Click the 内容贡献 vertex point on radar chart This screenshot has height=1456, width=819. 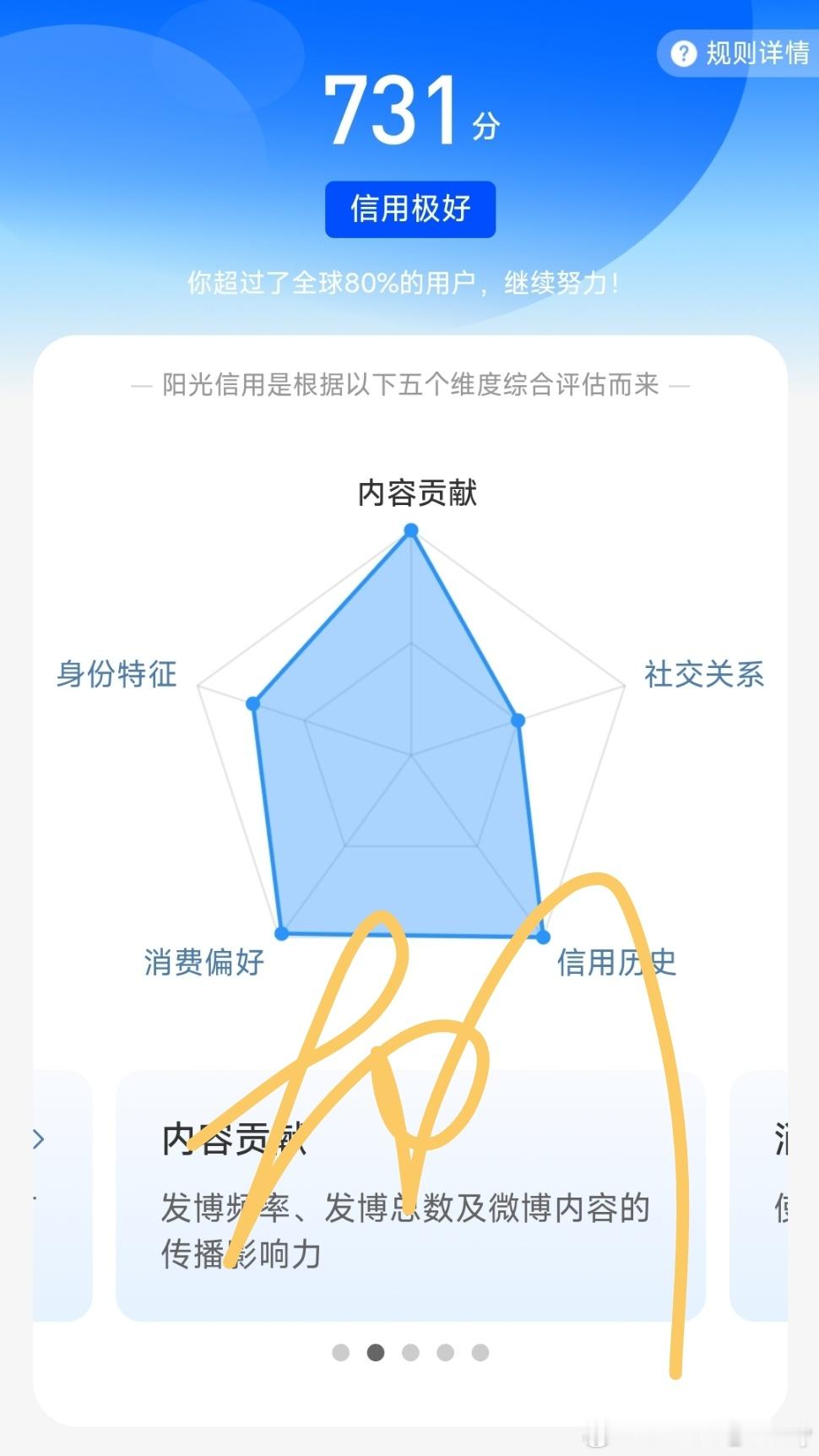pyautogui.click(x=411, y=530)
